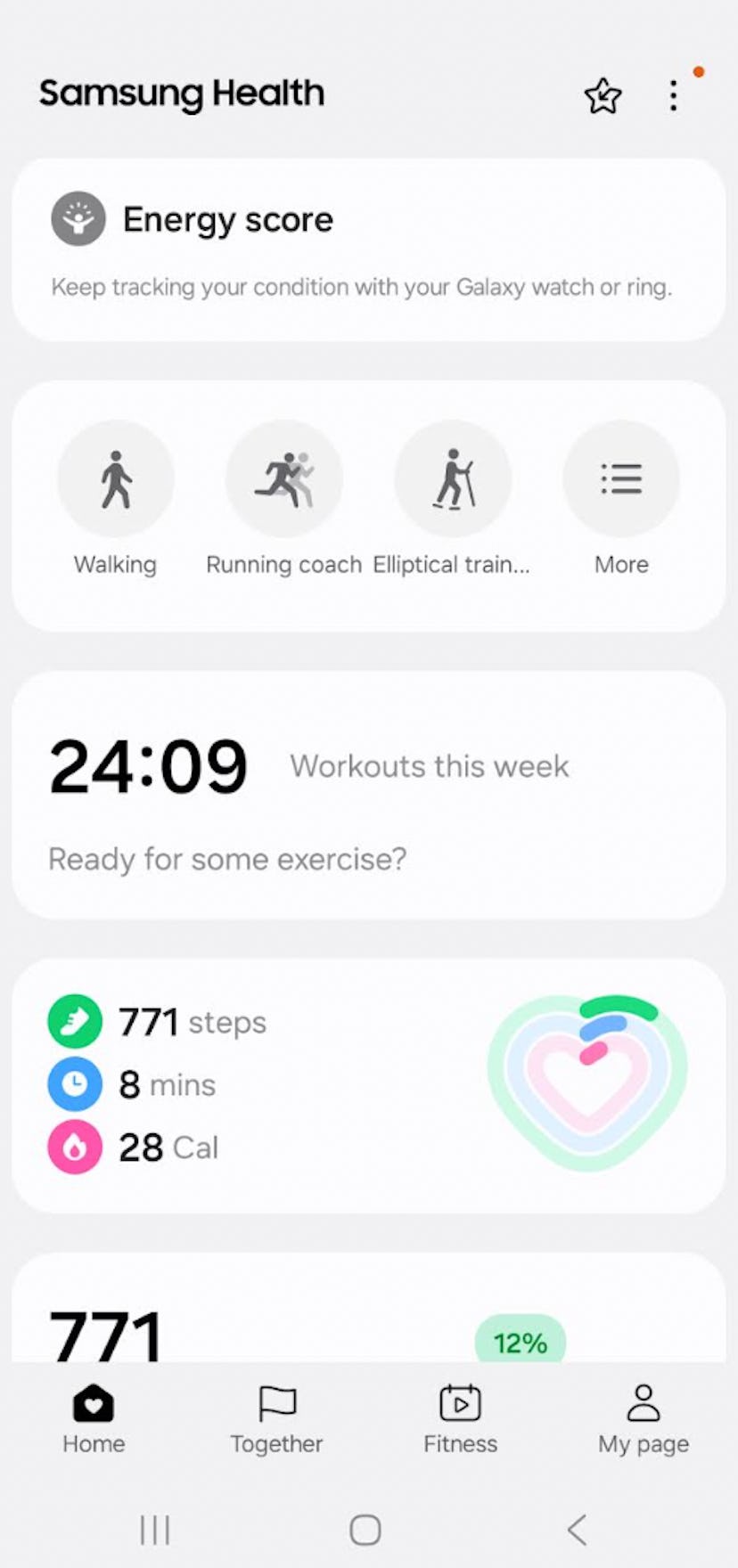738x1568 pixels.
Task: Open the 771 steps progress card
Action: point(368,1319)
